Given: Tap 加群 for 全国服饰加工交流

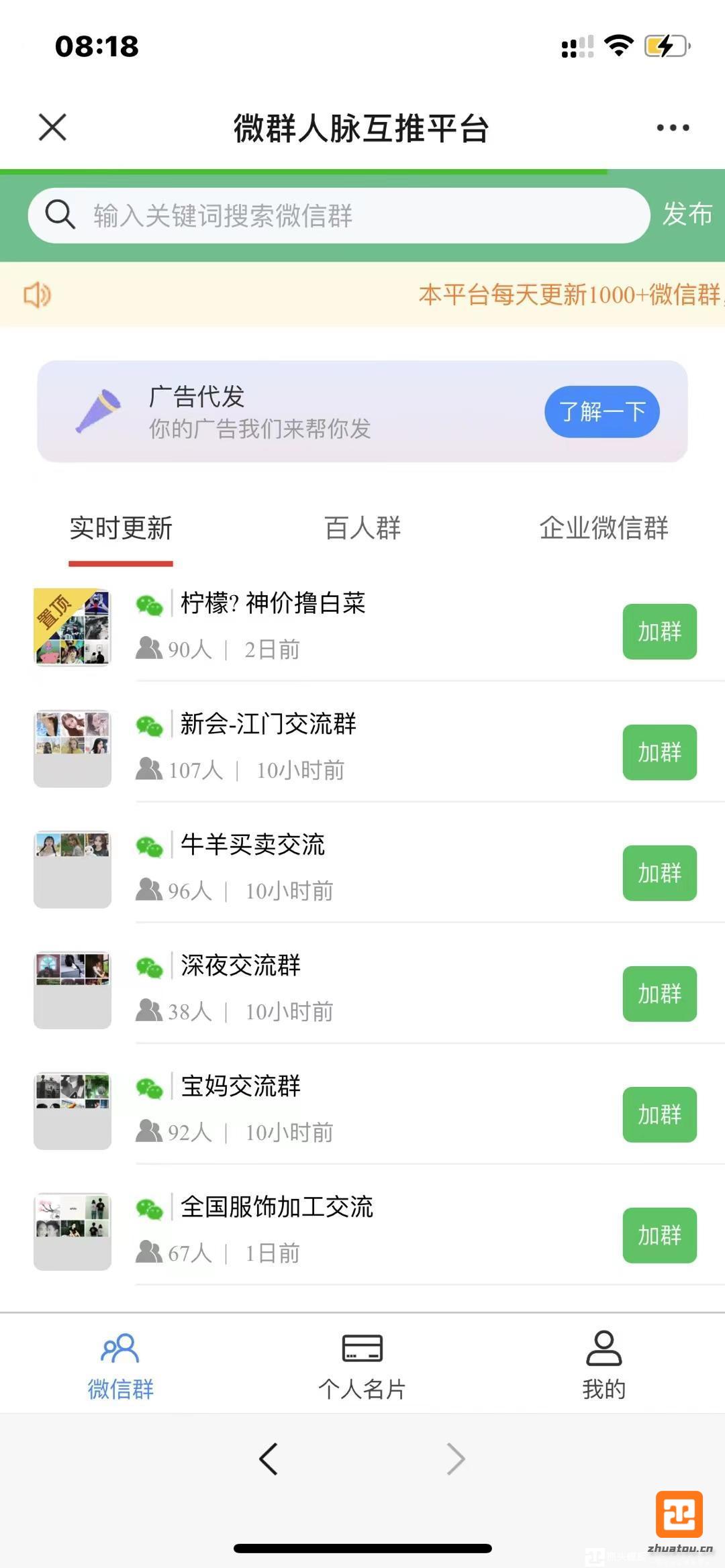Looking at the screenshot, I should tap(659, 1235).
